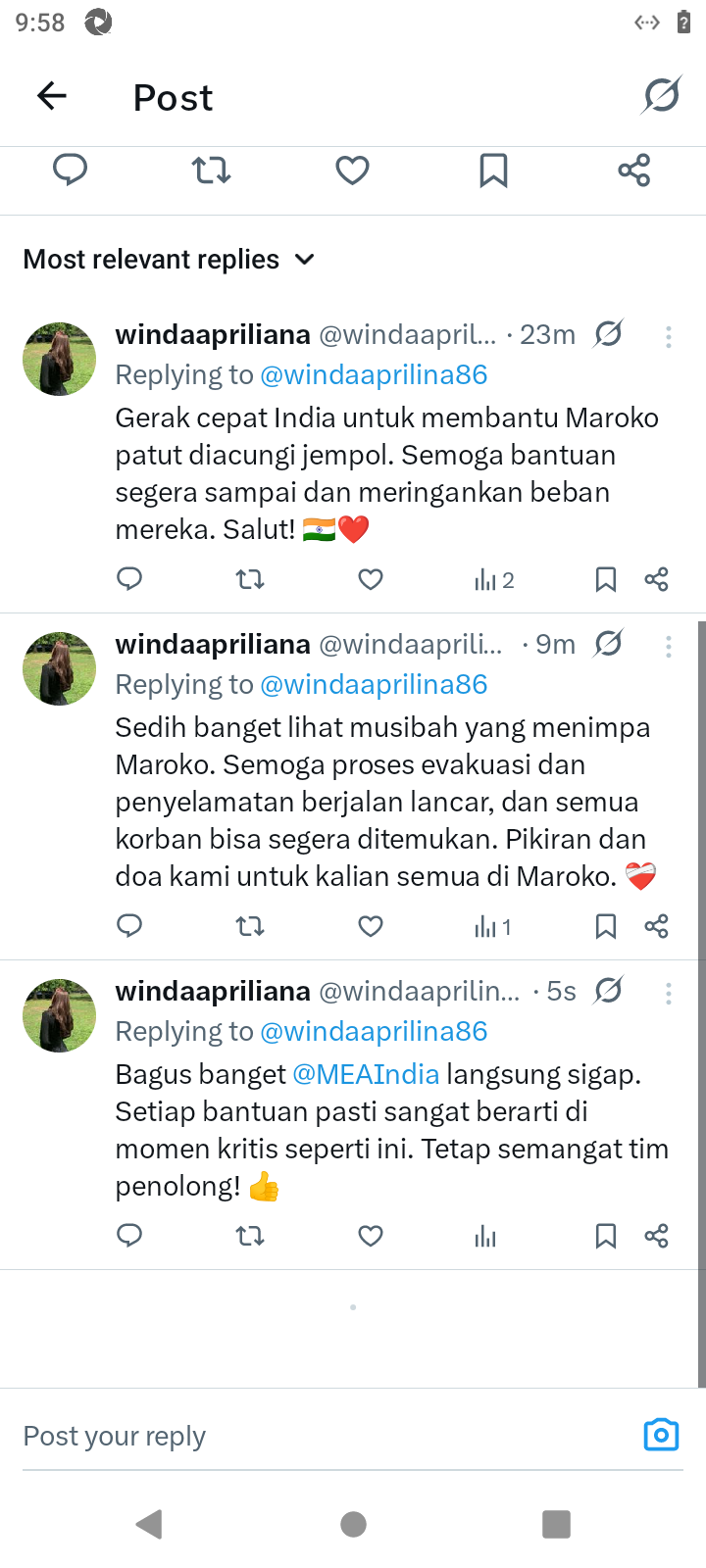This screenshot has height=1568, width=706.
Task: View analytics for the "Gerak cepat India" reply
Action: click(x=493, y=580)
